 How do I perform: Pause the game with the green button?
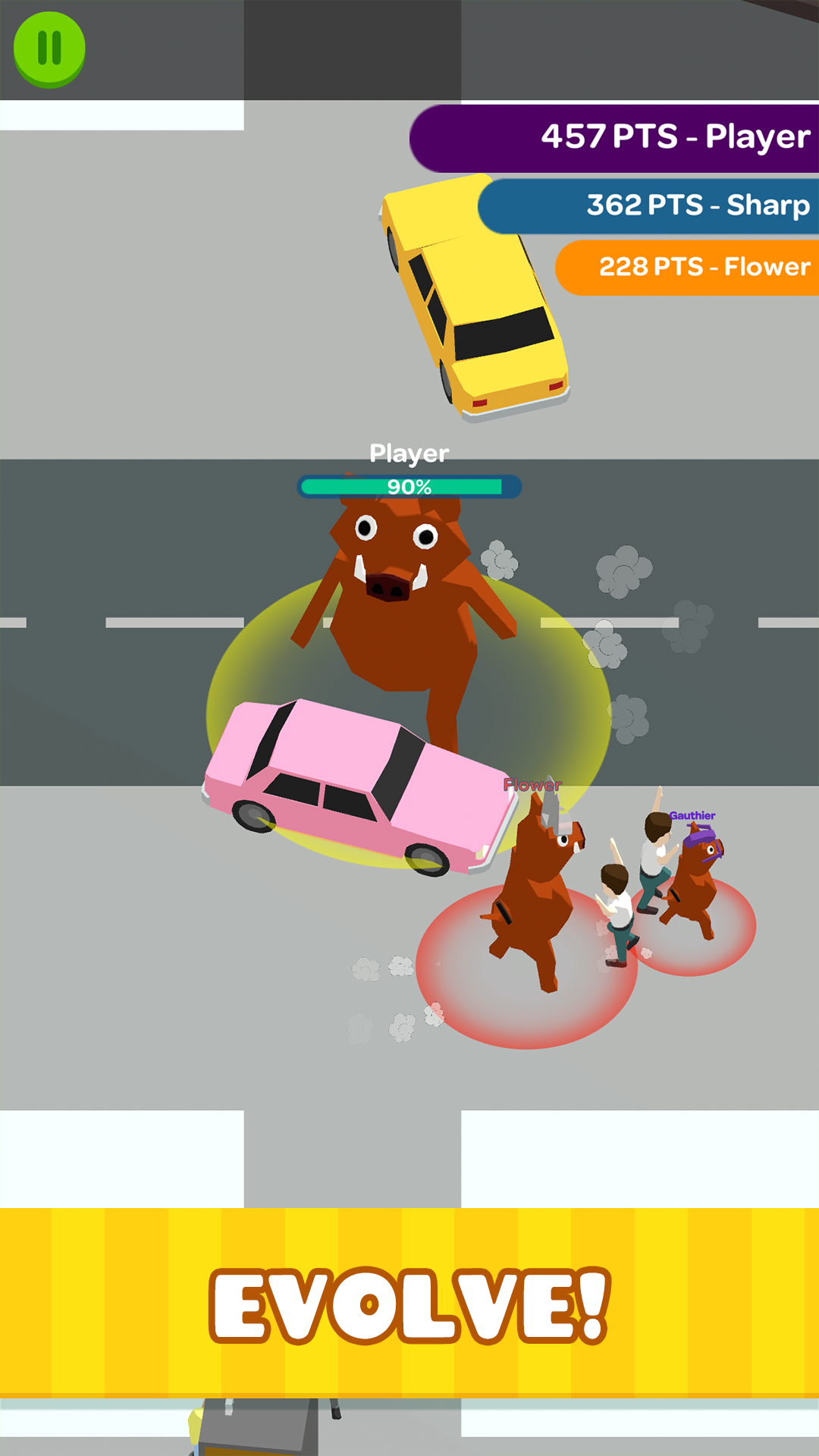click(49, 48)
